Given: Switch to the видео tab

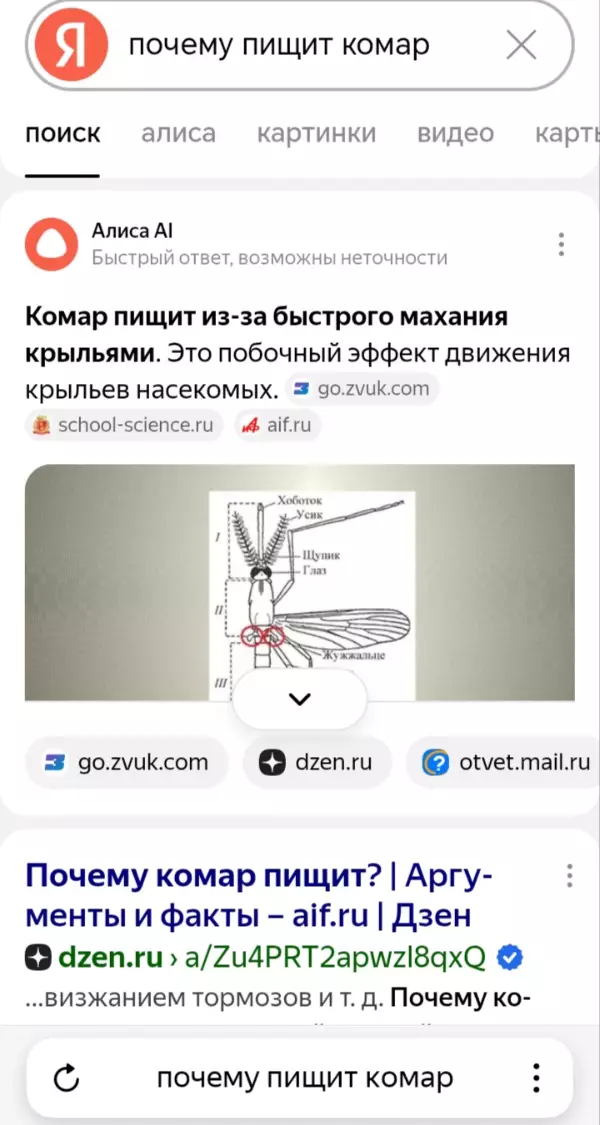Looking at the screenshot, I should (455, 133).
